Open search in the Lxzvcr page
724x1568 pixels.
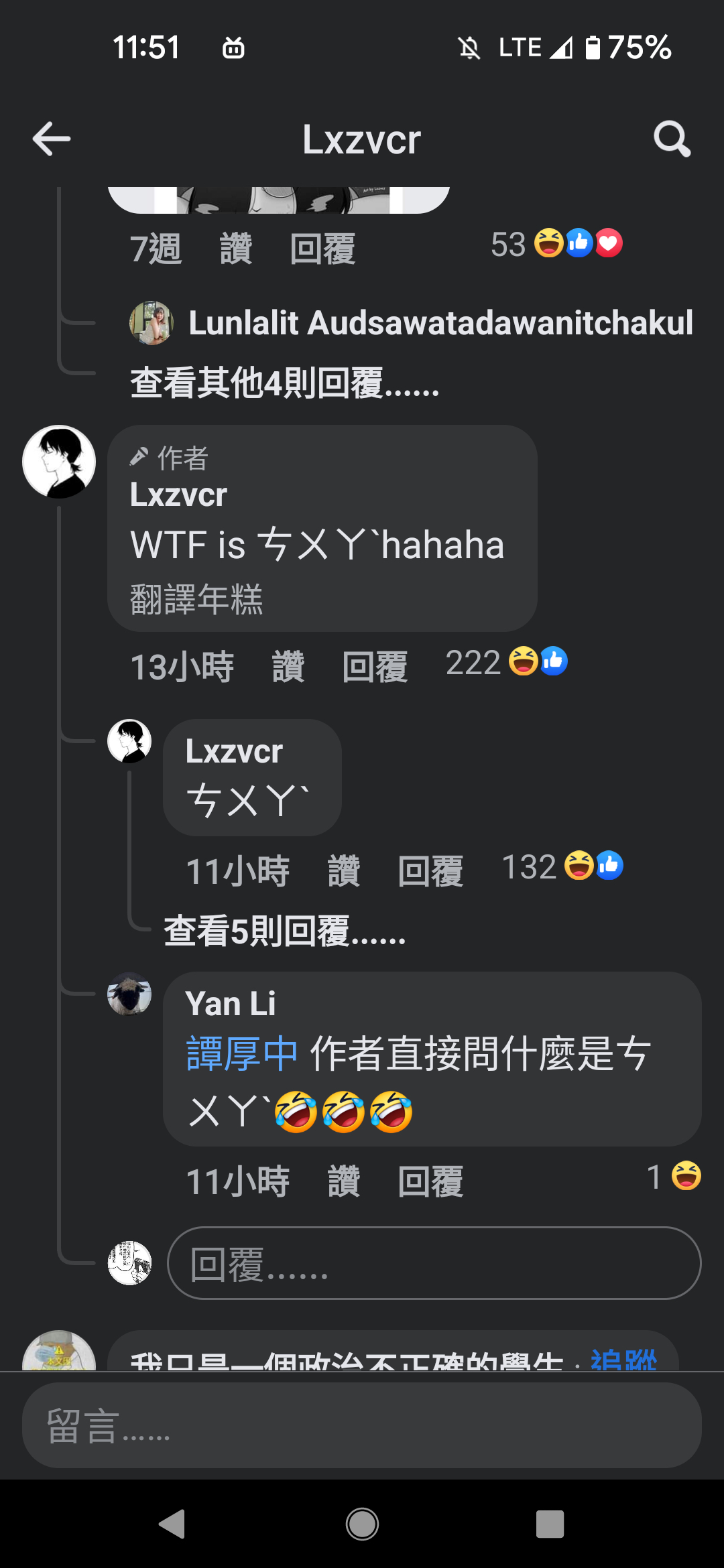click(671, 139)
